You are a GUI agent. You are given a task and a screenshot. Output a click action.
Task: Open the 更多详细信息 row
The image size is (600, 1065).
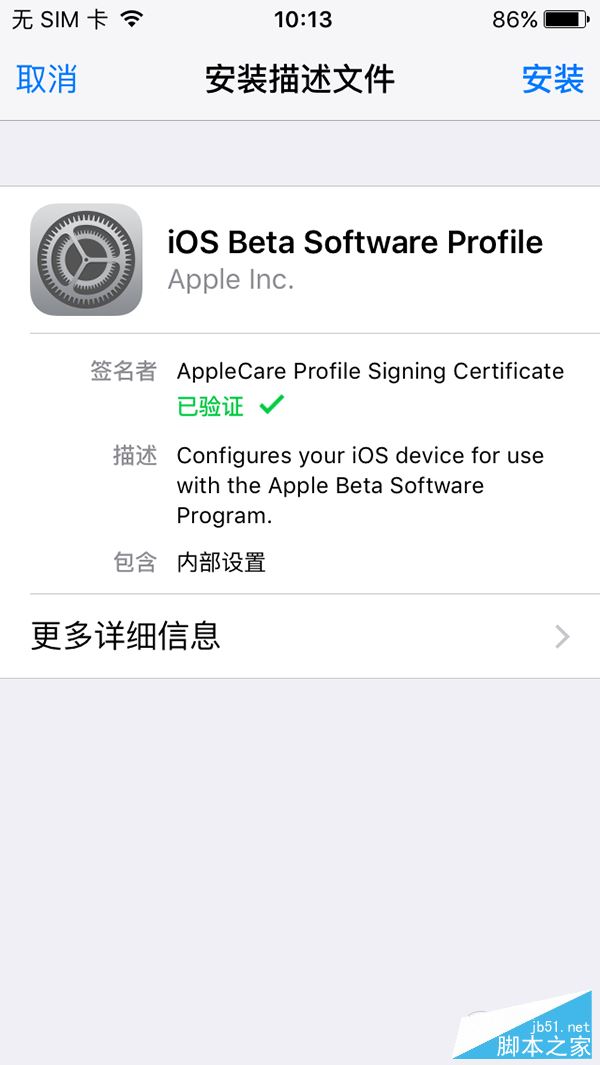pyautogui.click(x=300, y=636)
